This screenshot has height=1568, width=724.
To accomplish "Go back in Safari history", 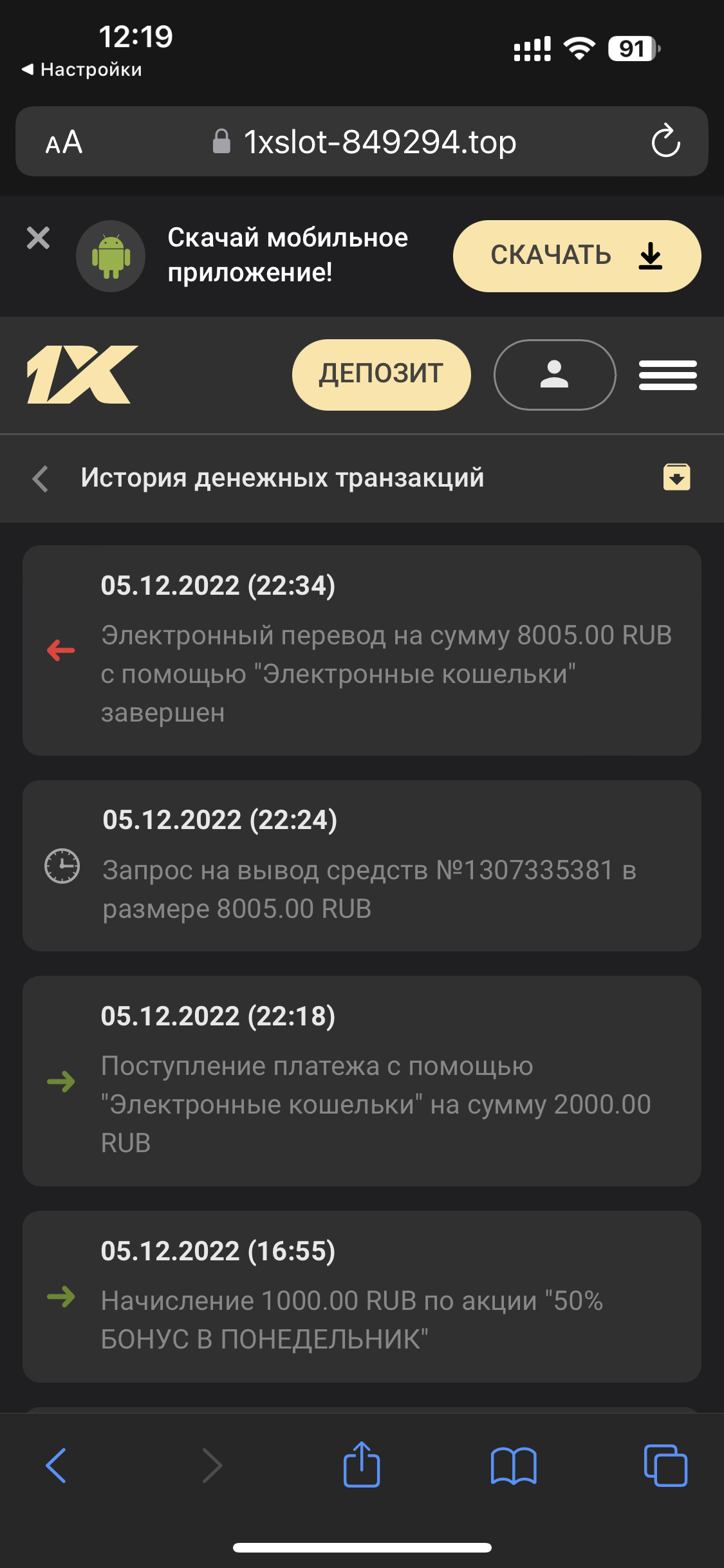I will click(57, 1465).
